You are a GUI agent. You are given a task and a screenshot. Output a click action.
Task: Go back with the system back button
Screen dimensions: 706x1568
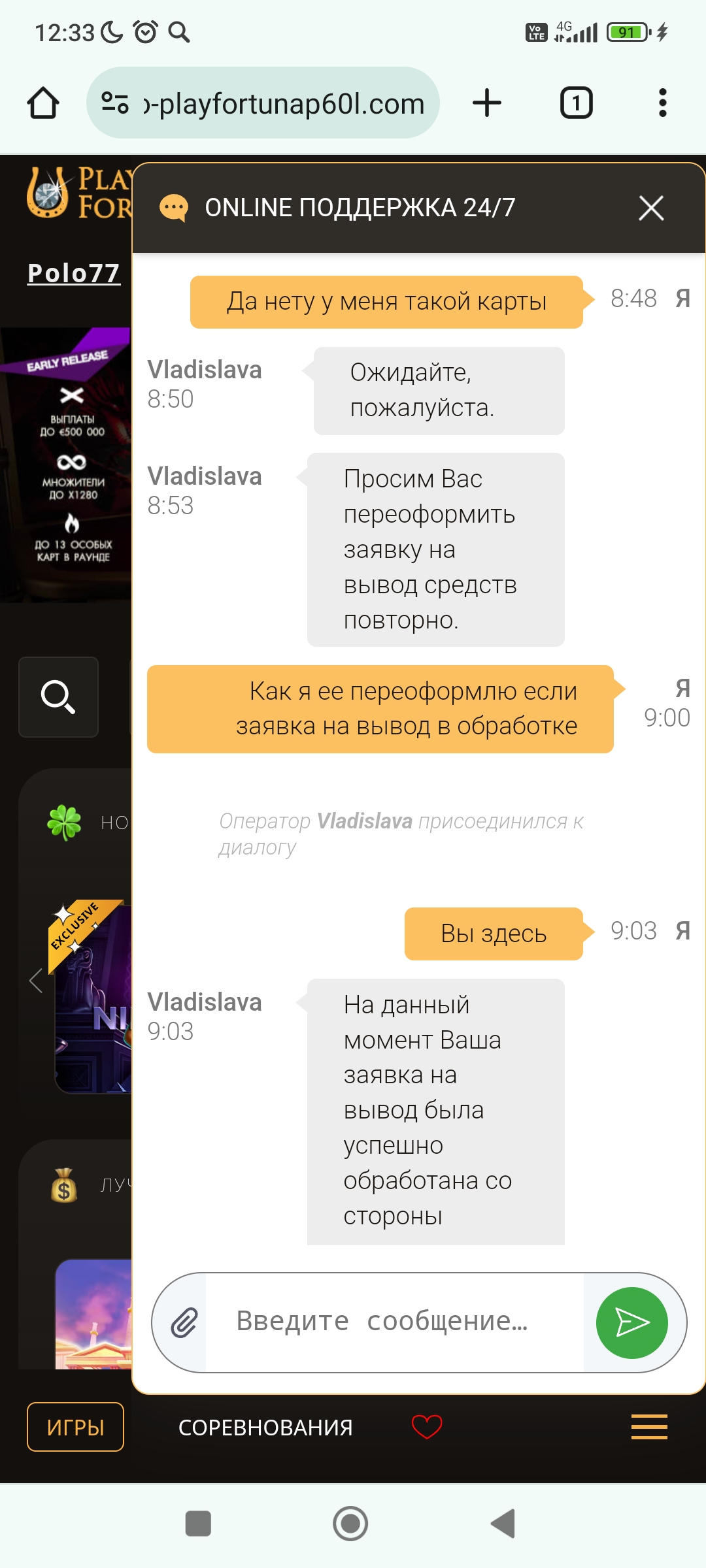tap(503, 1524)
